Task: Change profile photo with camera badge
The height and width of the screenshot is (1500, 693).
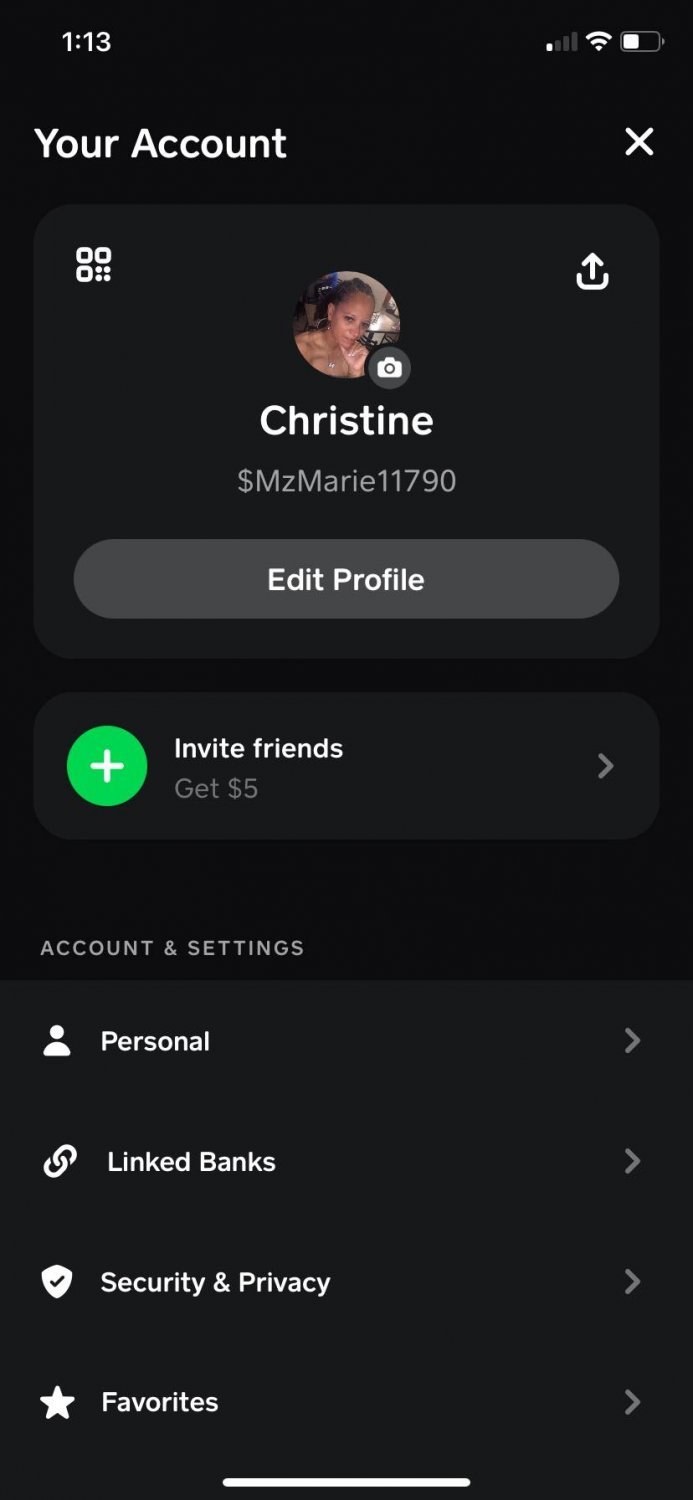Action: pyautogui.click(x=389, y=368)
